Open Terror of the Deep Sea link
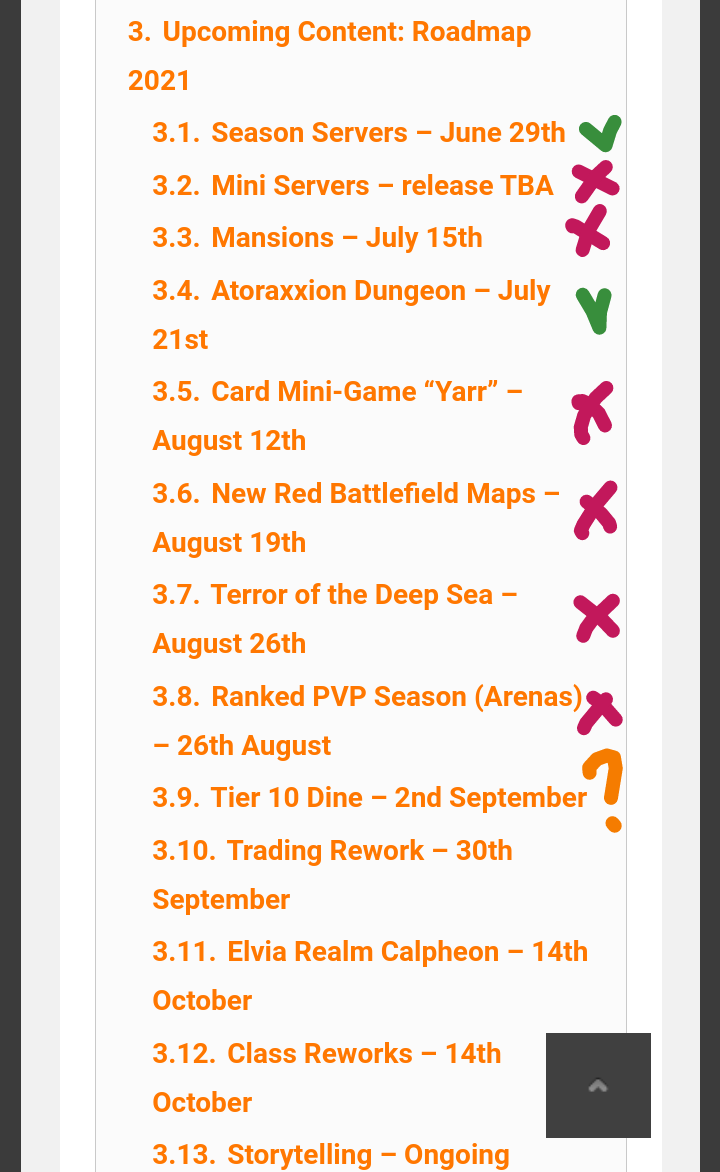The width and height of the screenshot is (720, 1172). (x=335, y=619)
